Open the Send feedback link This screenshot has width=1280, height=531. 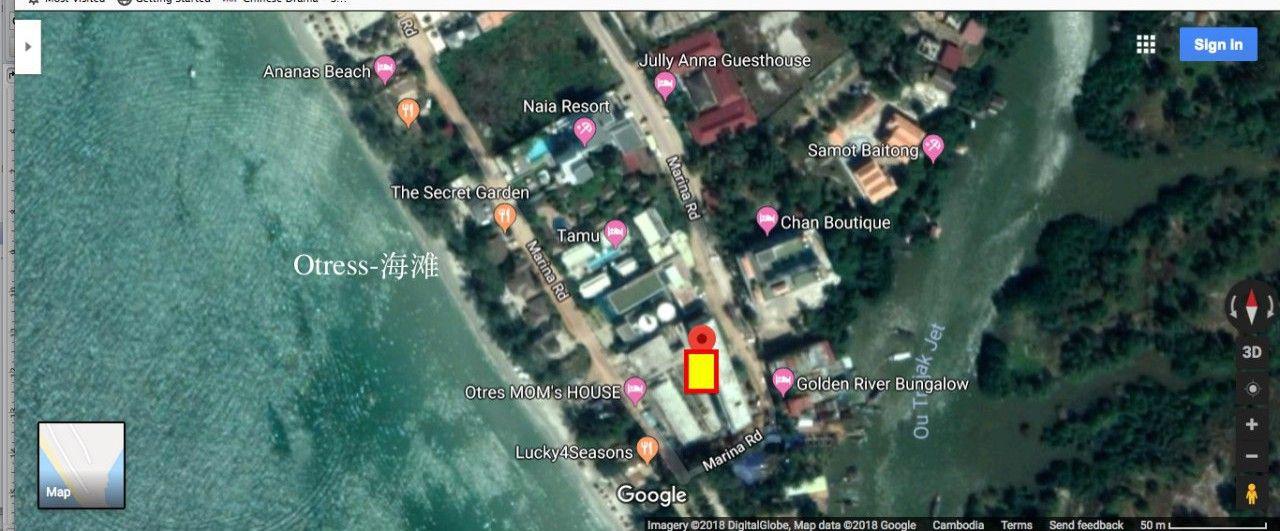(x=1085, y=525)
